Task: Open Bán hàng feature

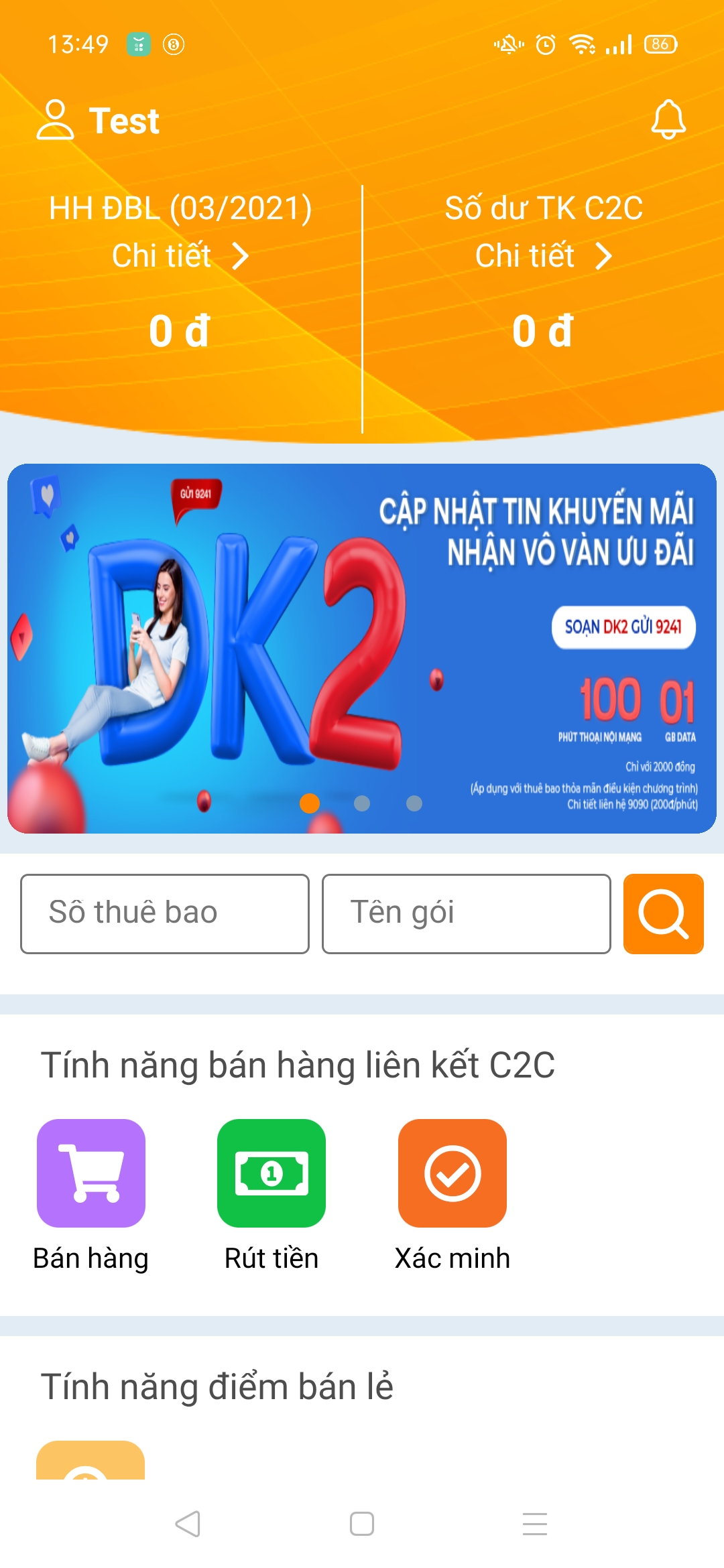Action: (x=91, y=1173)
